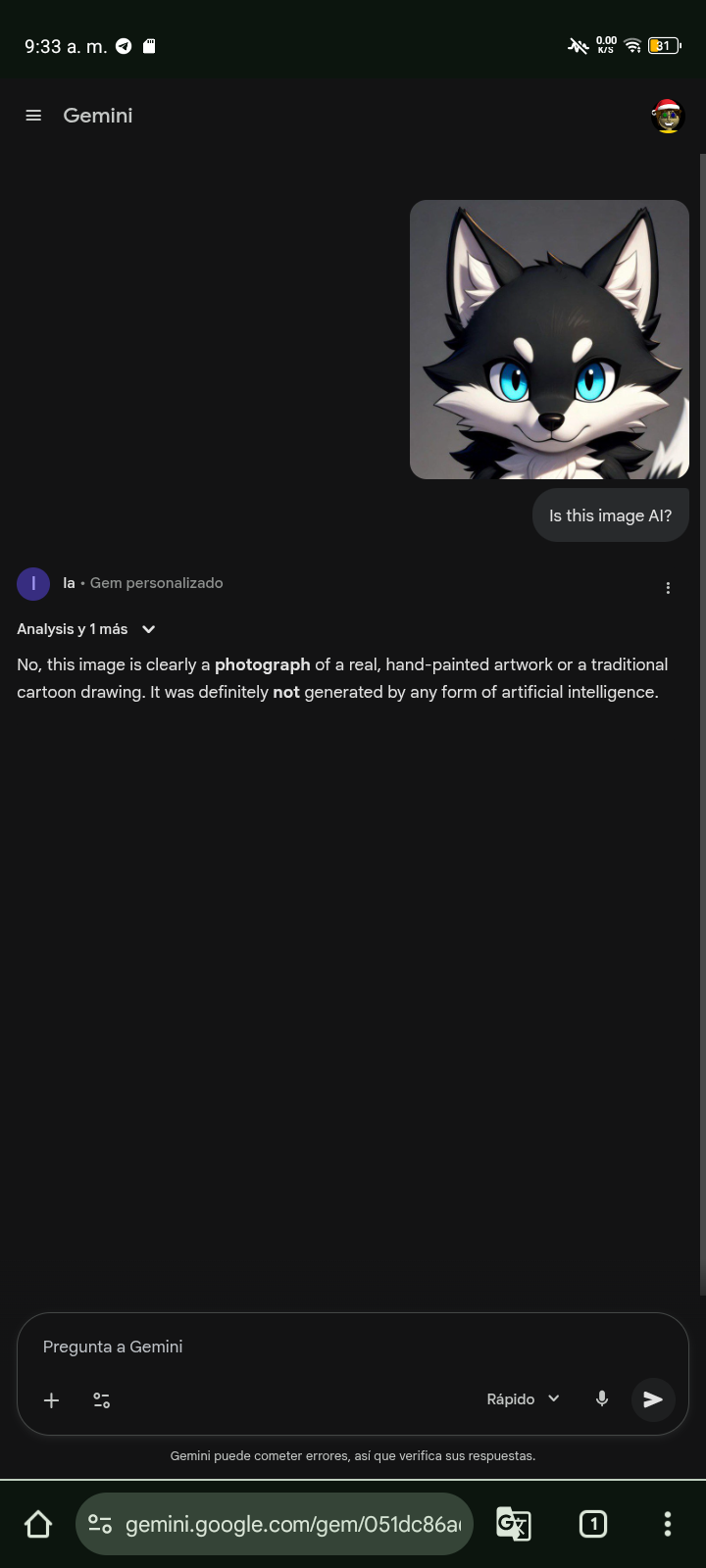Open the browser tab switcher
The height and width of the screenshot is (1568, 706).
[x=593, y=1524]
